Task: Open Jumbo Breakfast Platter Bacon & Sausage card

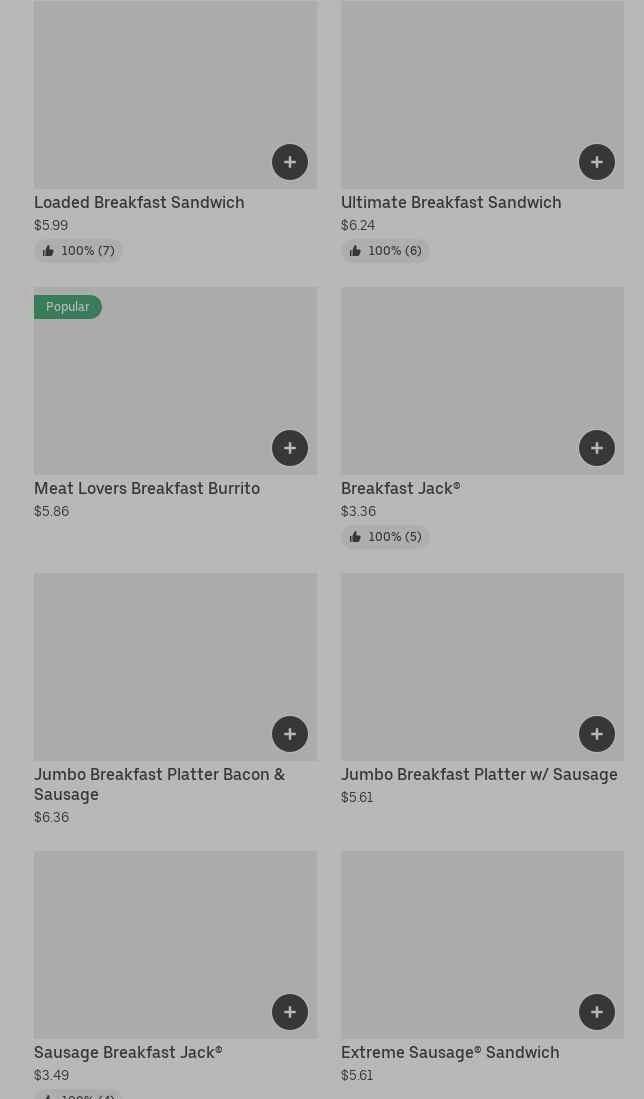Action: [x=159, y=784]
